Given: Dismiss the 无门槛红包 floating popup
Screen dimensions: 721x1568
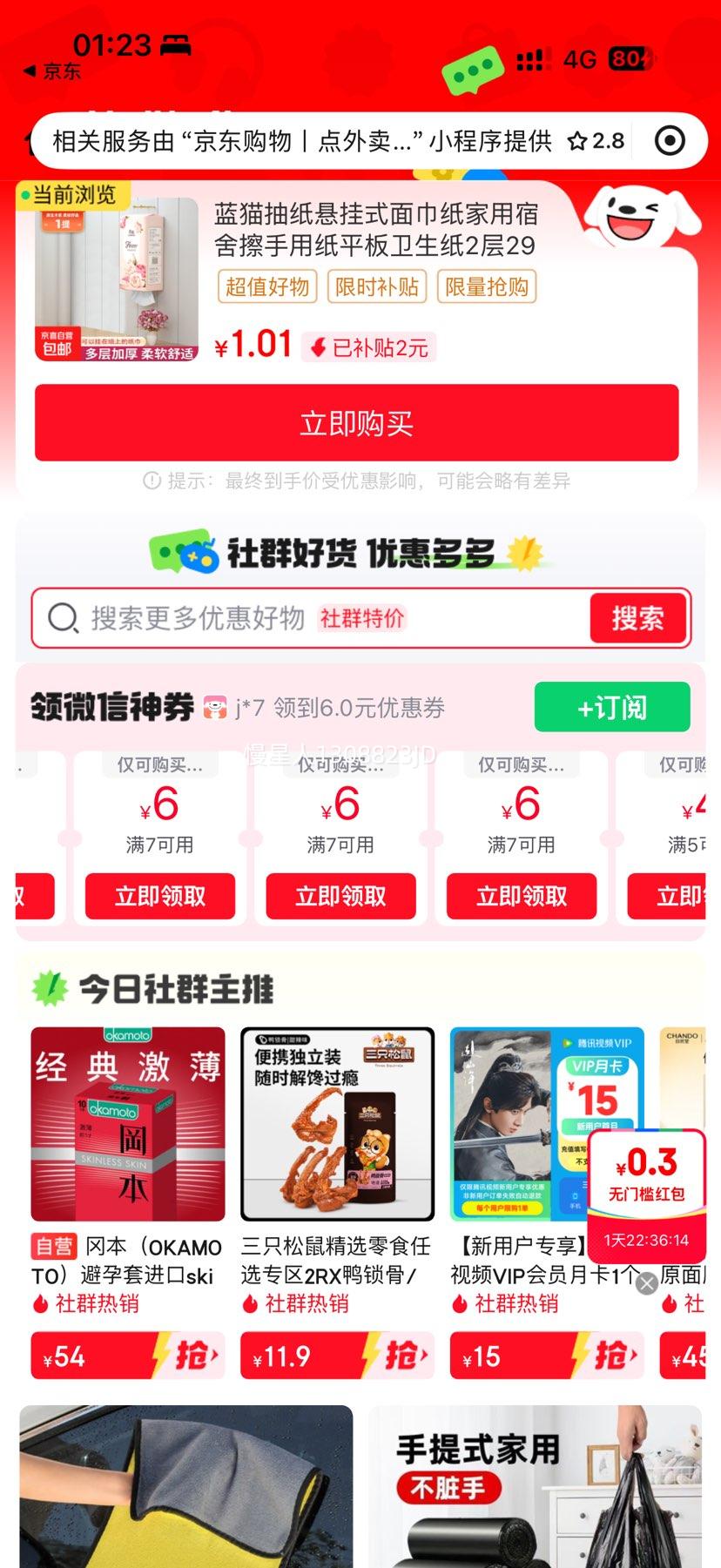Looking at the screenshot, I should [646, 1283].
